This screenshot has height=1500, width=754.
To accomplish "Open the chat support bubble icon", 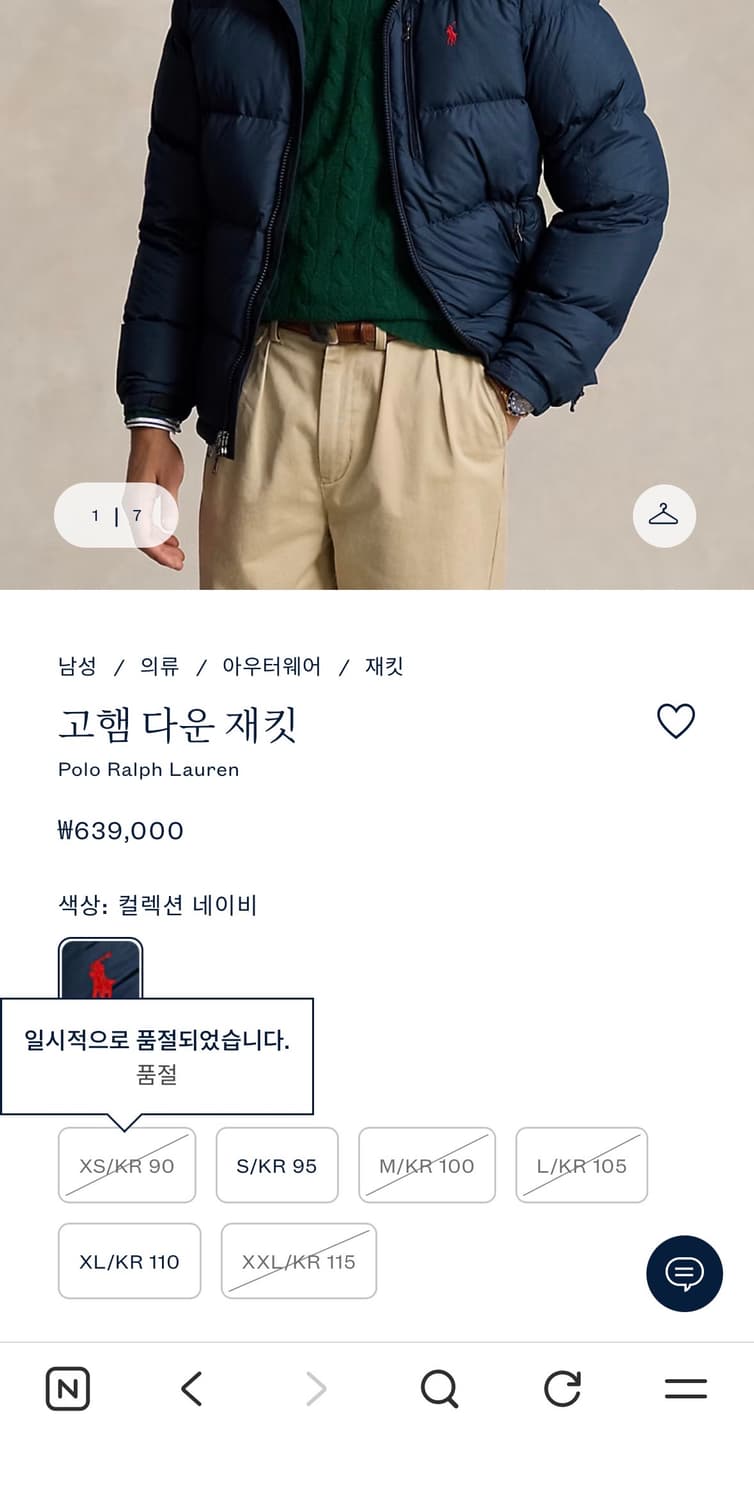I will coord(683,1273).
